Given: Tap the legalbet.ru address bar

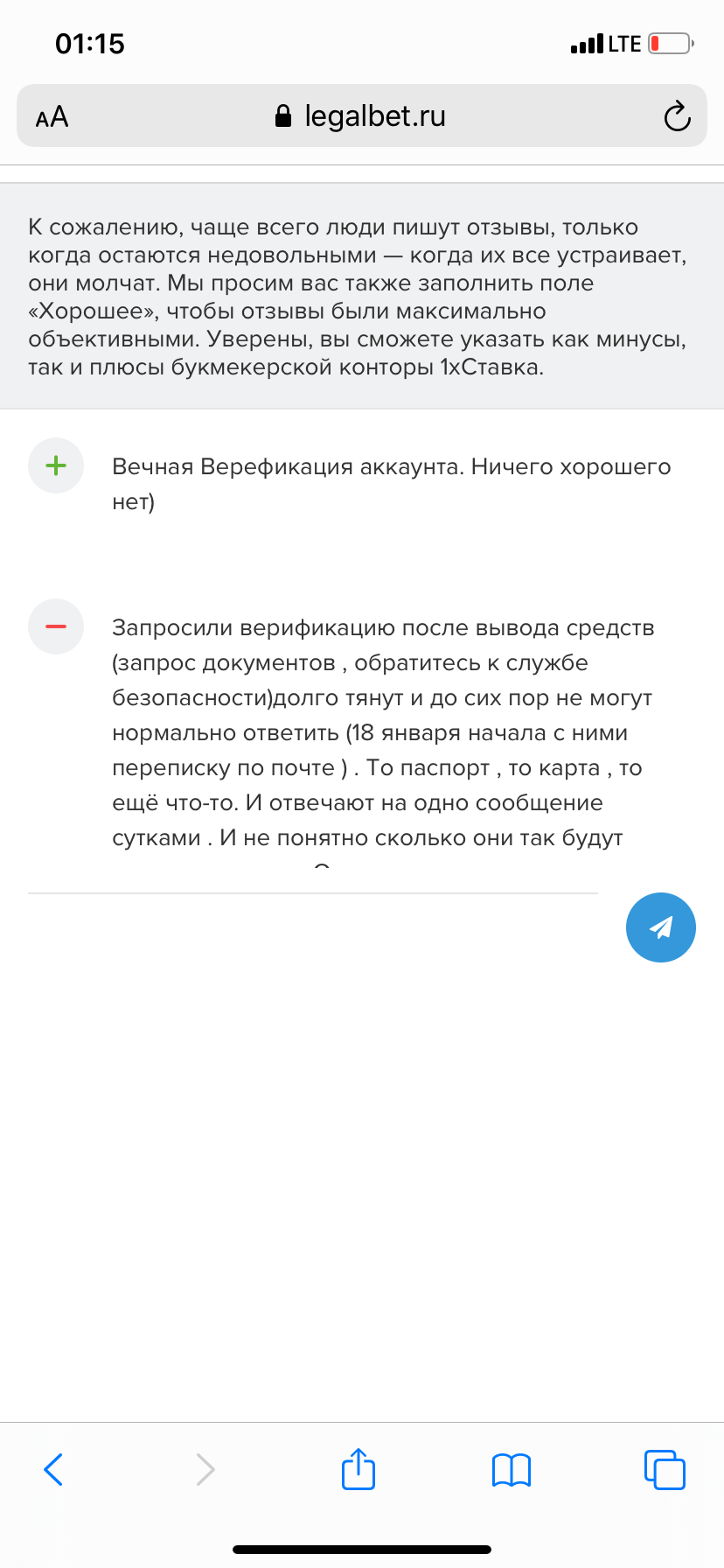Looking at the screenshot, I should click(x=360, y=116).
